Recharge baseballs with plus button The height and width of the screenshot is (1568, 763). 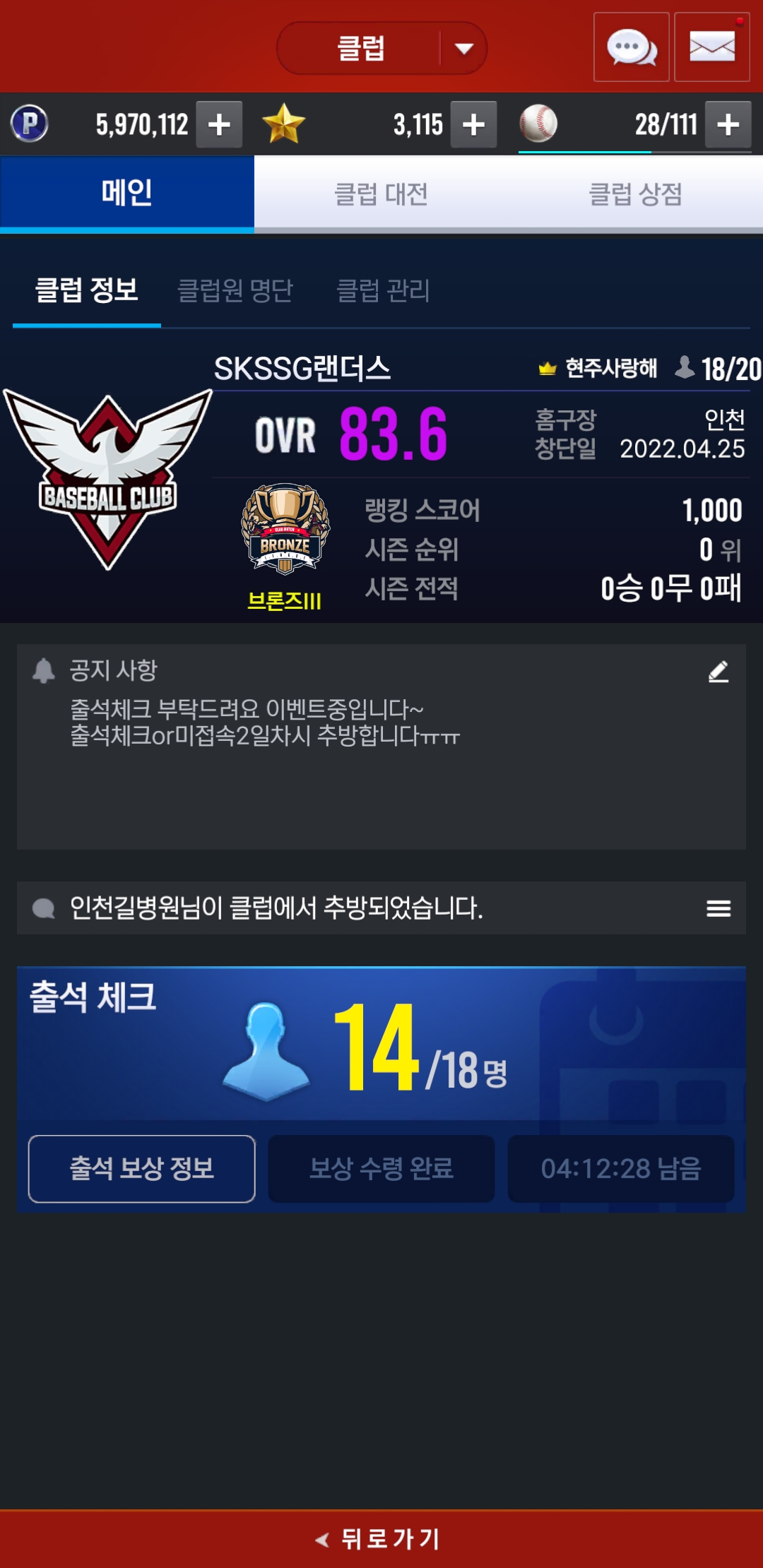(728, 125)
